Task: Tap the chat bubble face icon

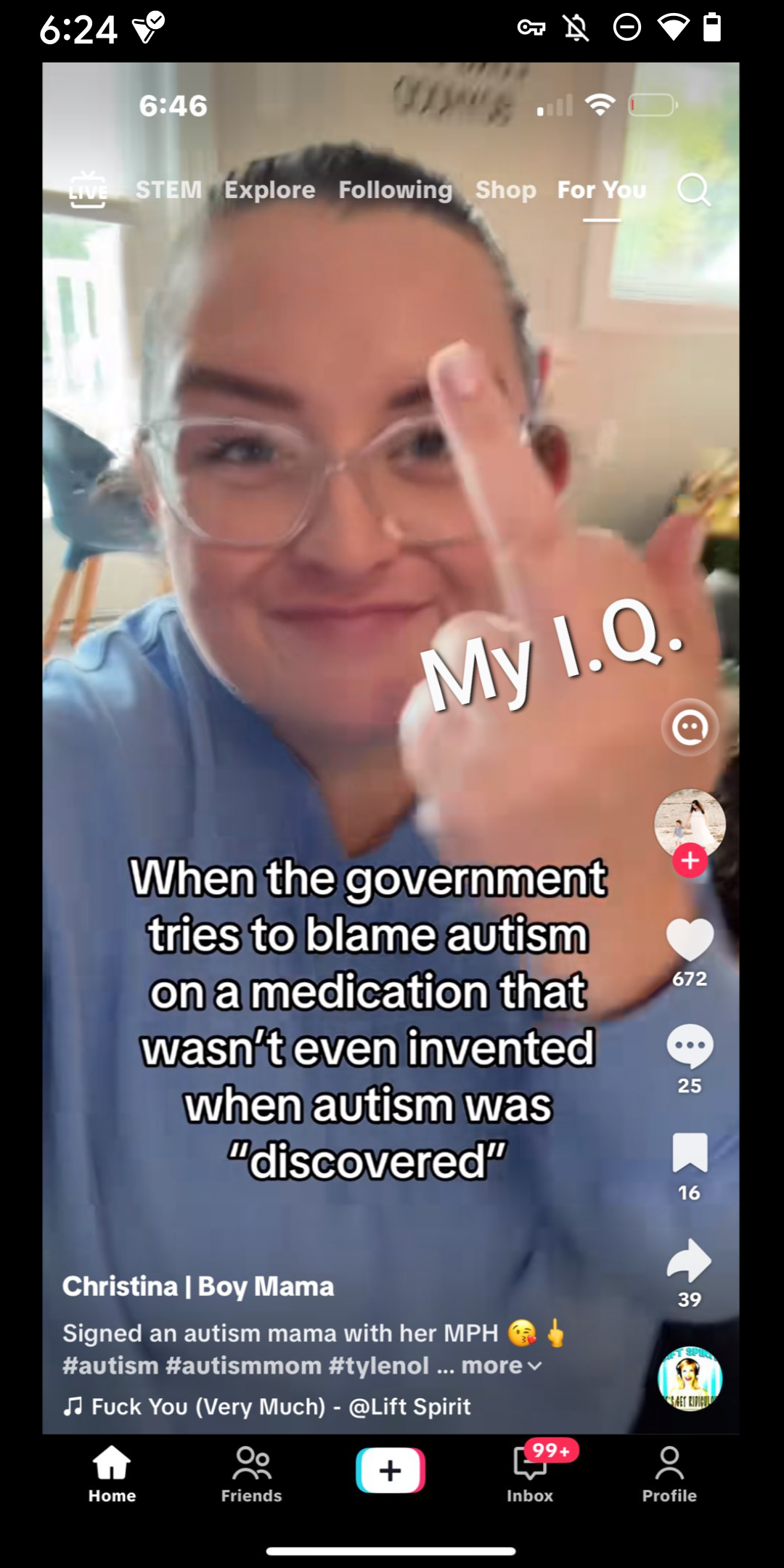Action: (x=690, y=727)
